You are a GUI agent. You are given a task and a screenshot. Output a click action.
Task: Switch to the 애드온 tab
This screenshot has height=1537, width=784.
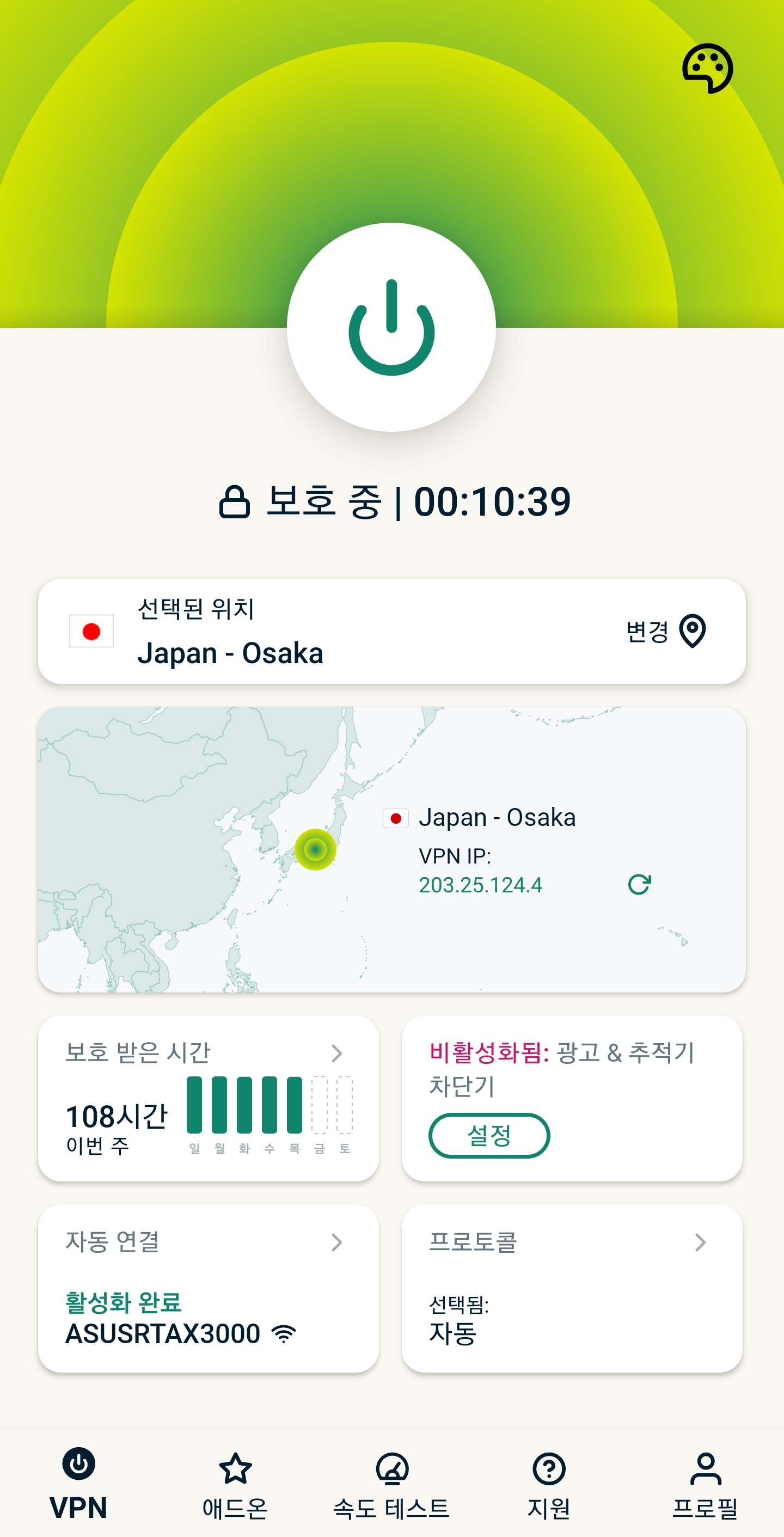[x=235, y=1483]
